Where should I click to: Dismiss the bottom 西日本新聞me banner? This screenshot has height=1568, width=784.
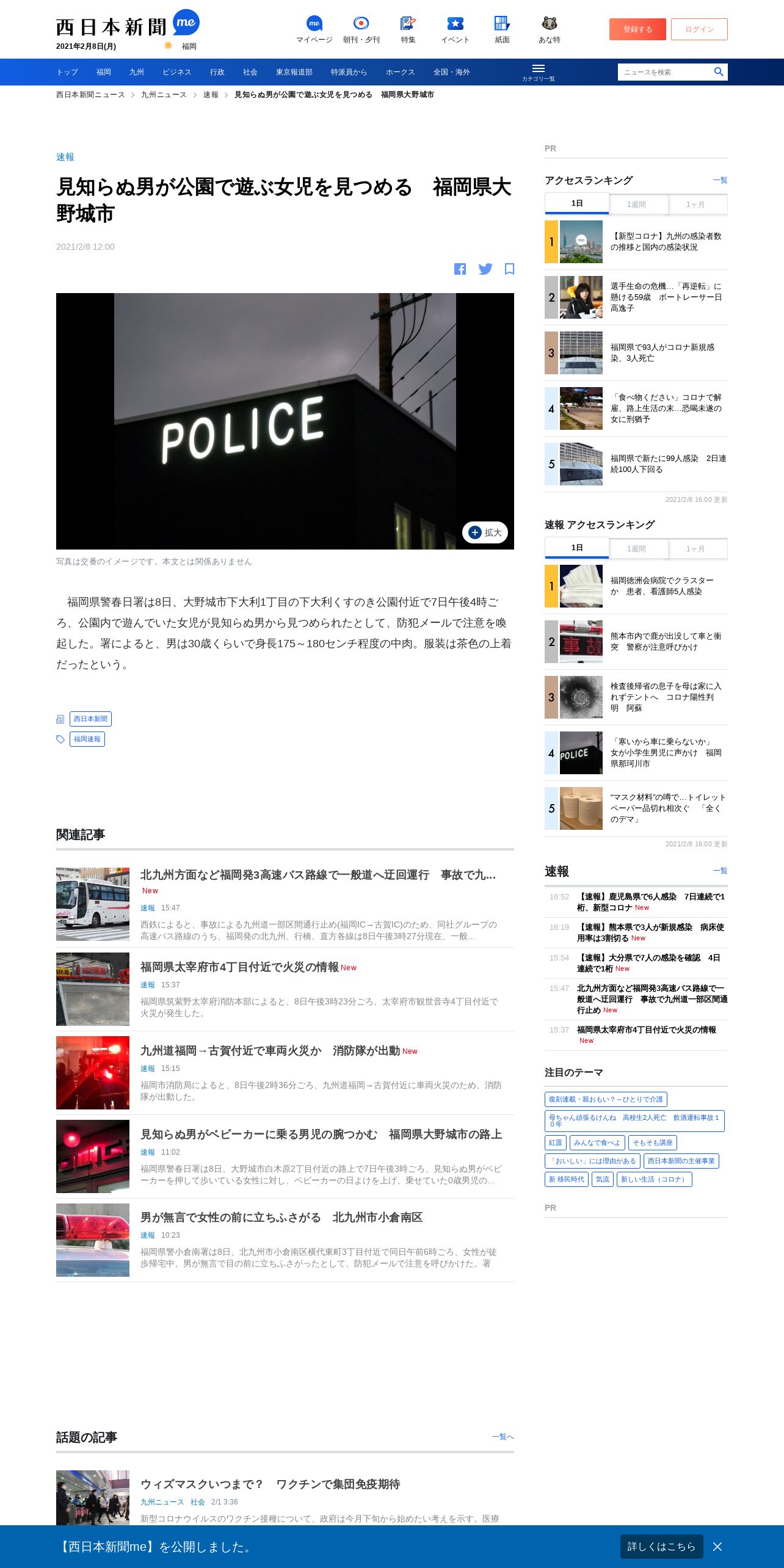point(717,1547)
